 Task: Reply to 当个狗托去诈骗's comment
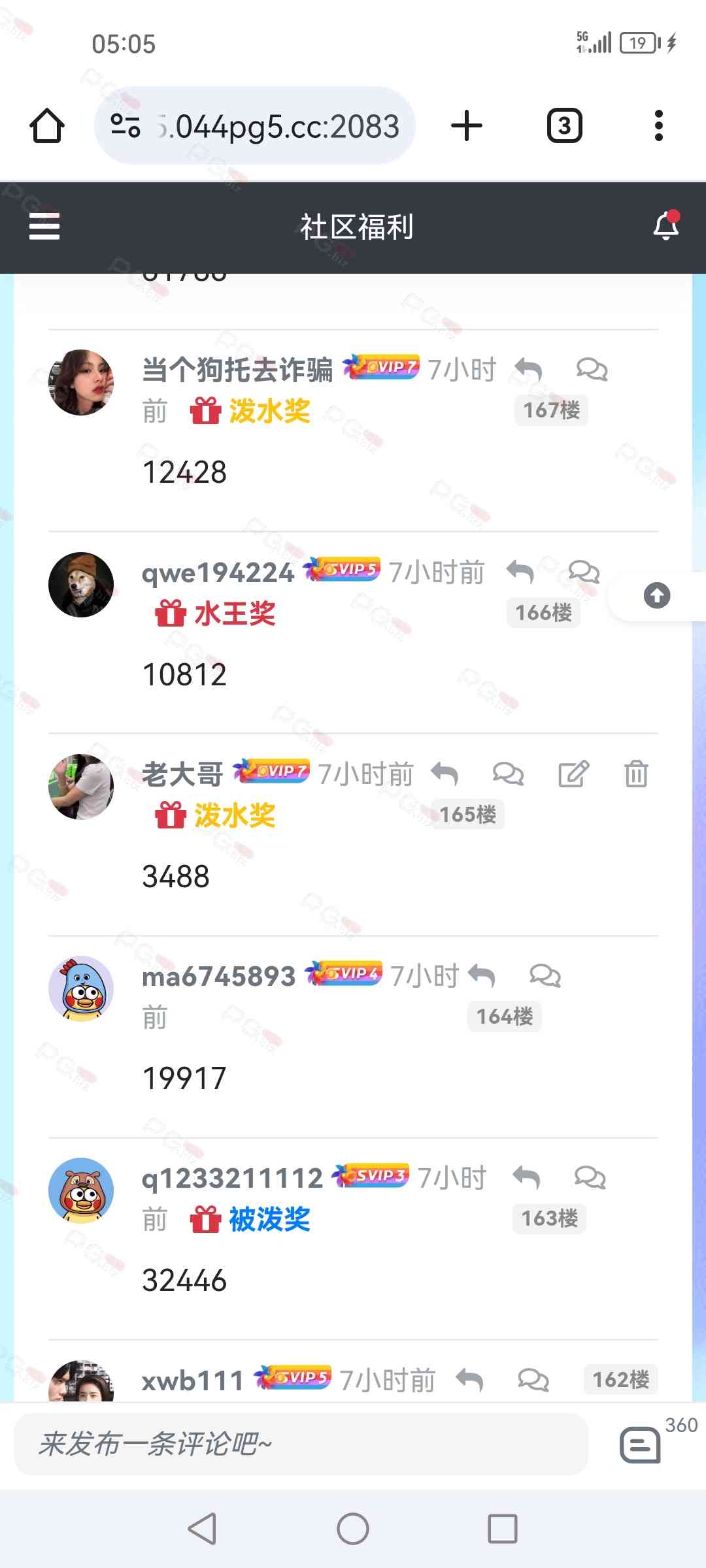click(528, 370)
